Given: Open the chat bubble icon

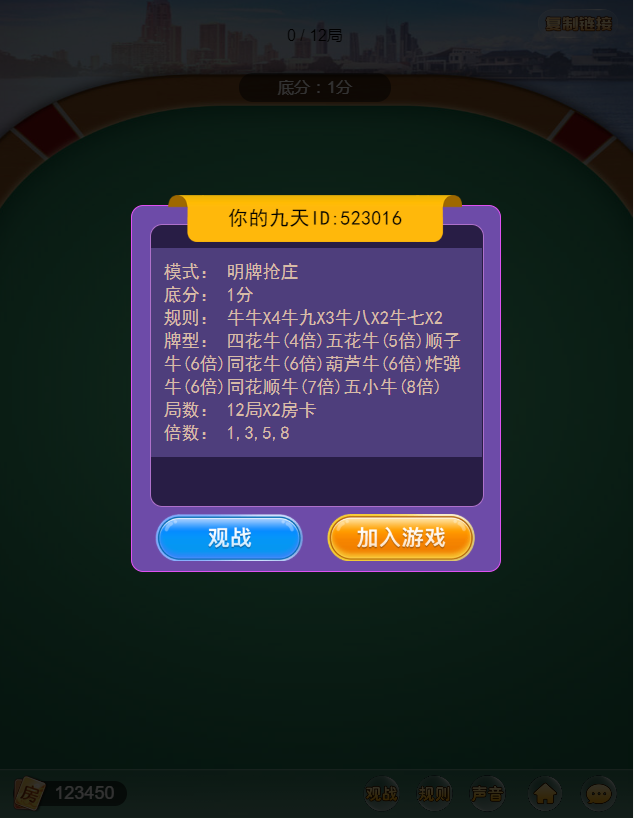Looking at the screenshot, I should click(599, 794).
